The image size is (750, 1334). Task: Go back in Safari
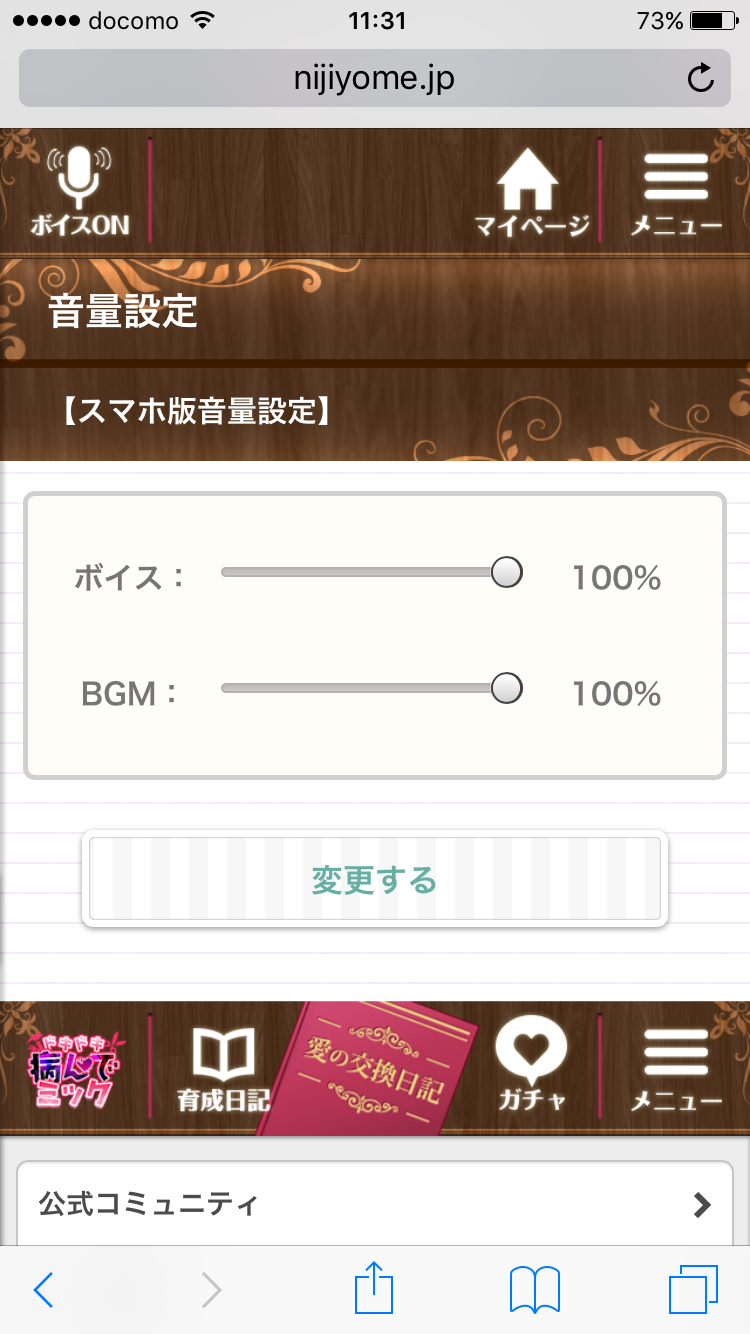44,1290
